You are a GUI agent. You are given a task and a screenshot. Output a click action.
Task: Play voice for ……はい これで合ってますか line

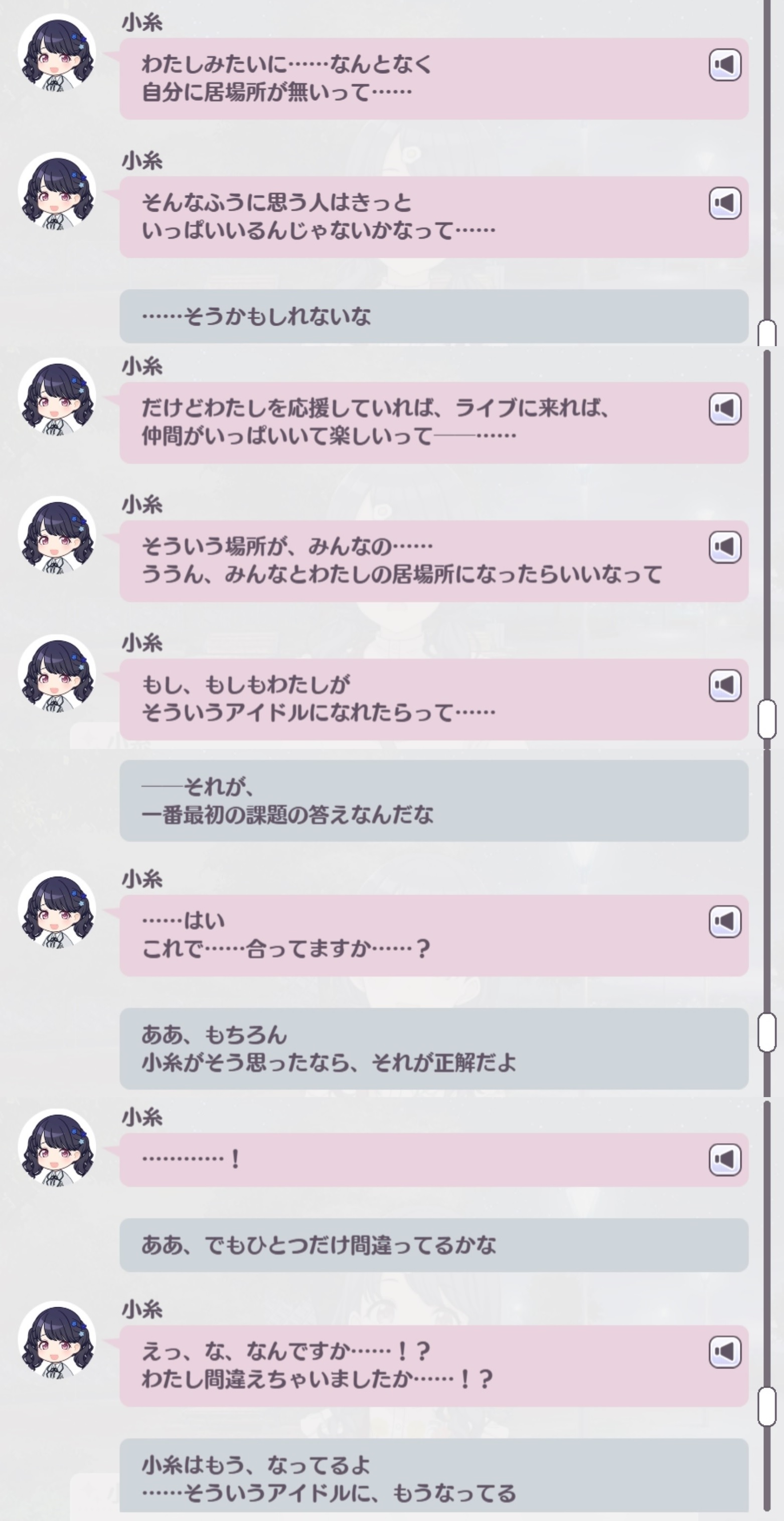tap(725, 921)
